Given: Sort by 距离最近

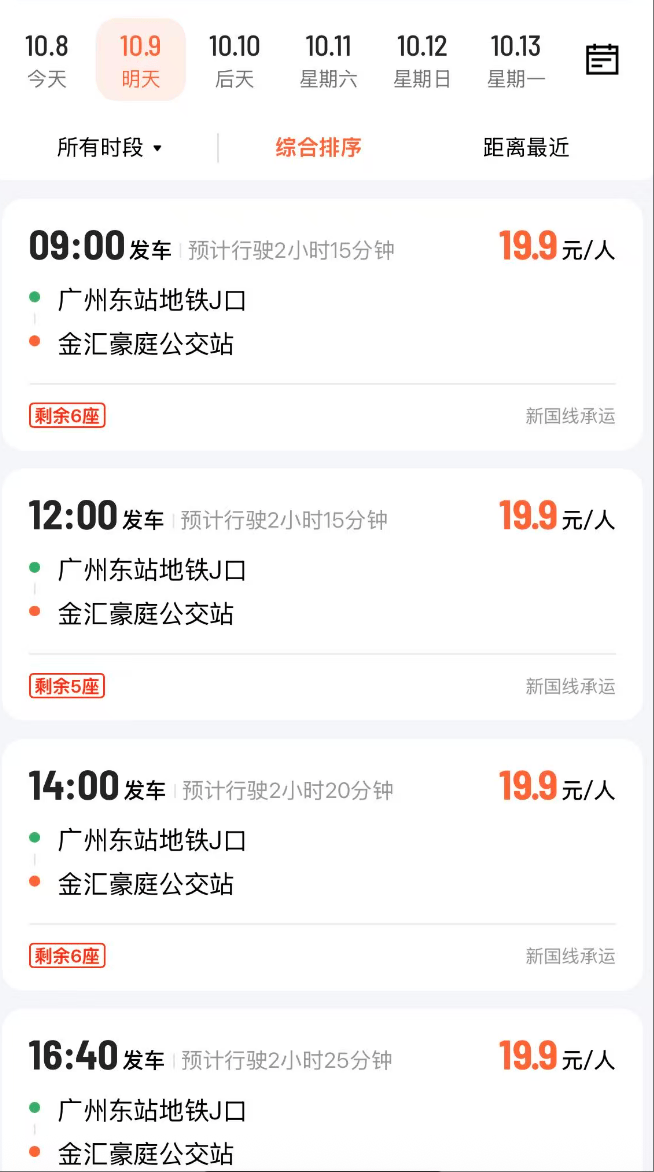Looking at the screenshot, I should (526, 148).
